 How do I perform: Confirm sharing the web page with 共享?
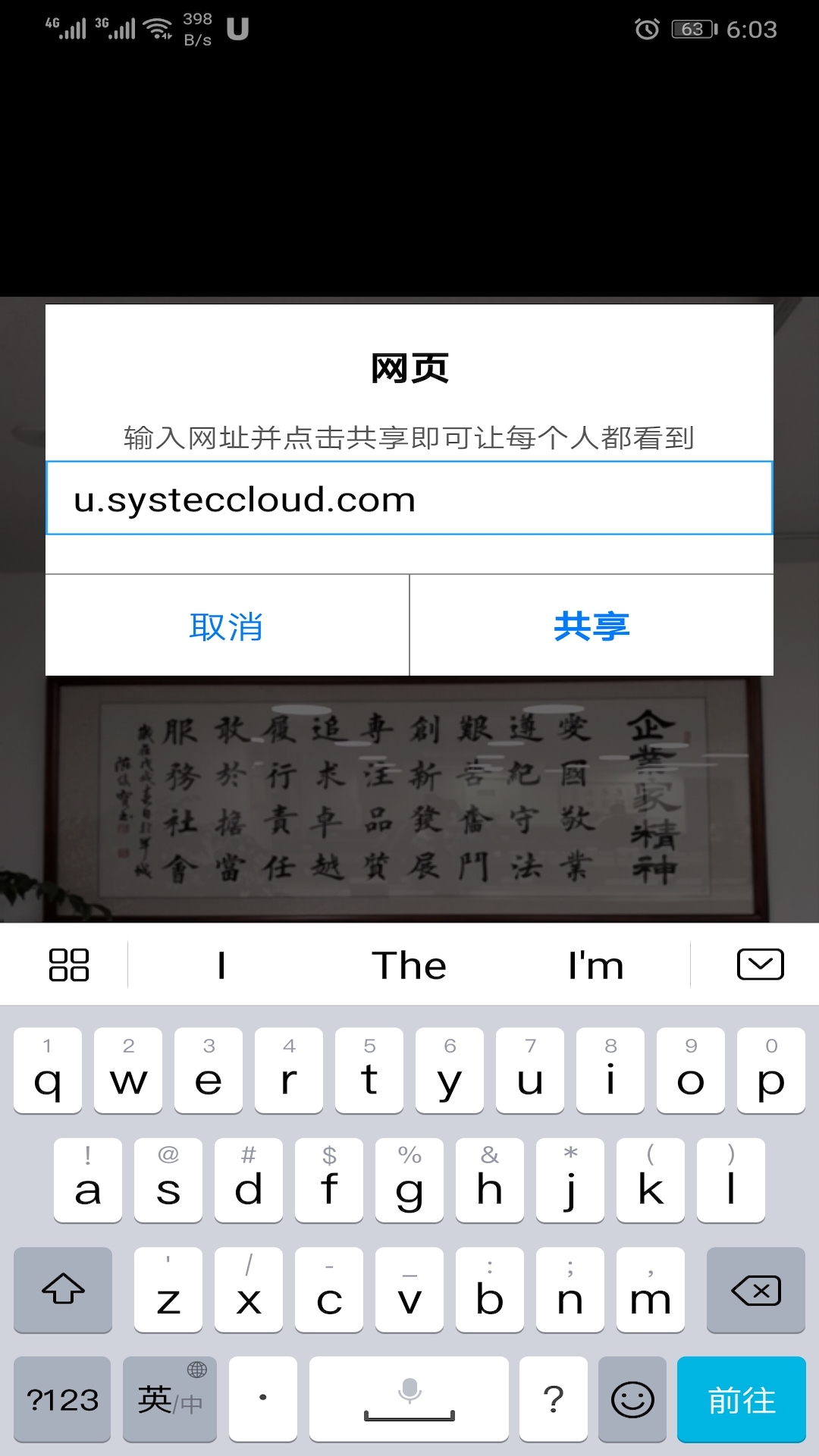(x=591, y=626)
